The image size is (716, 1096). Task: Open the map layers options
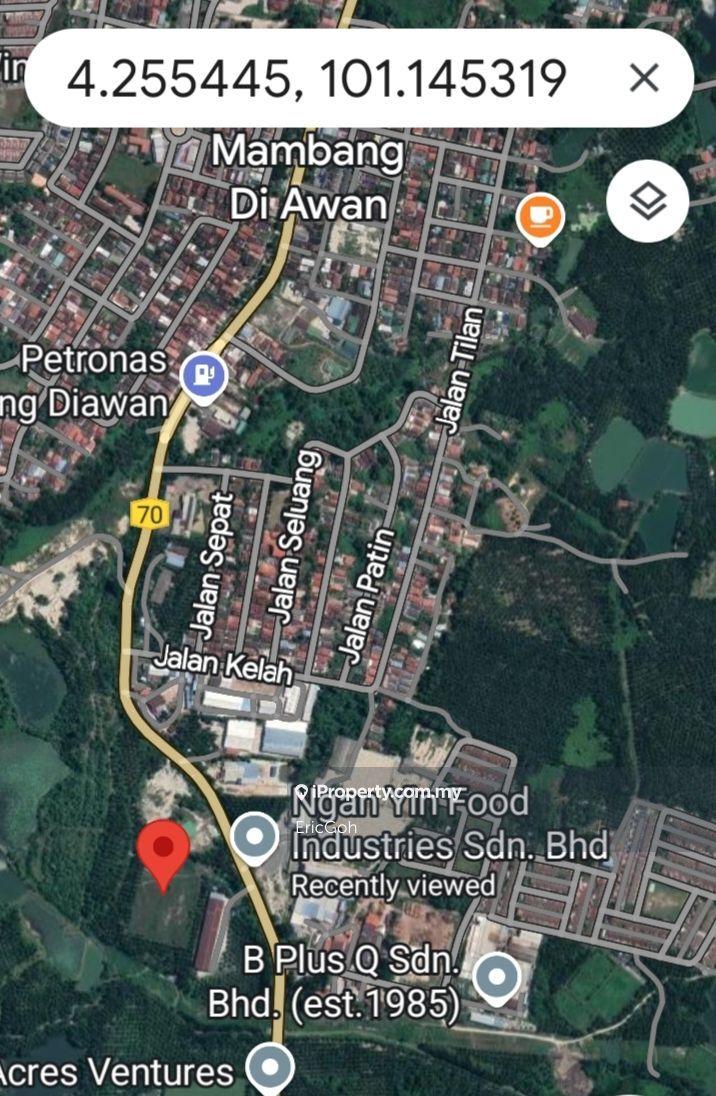point(647,202)
